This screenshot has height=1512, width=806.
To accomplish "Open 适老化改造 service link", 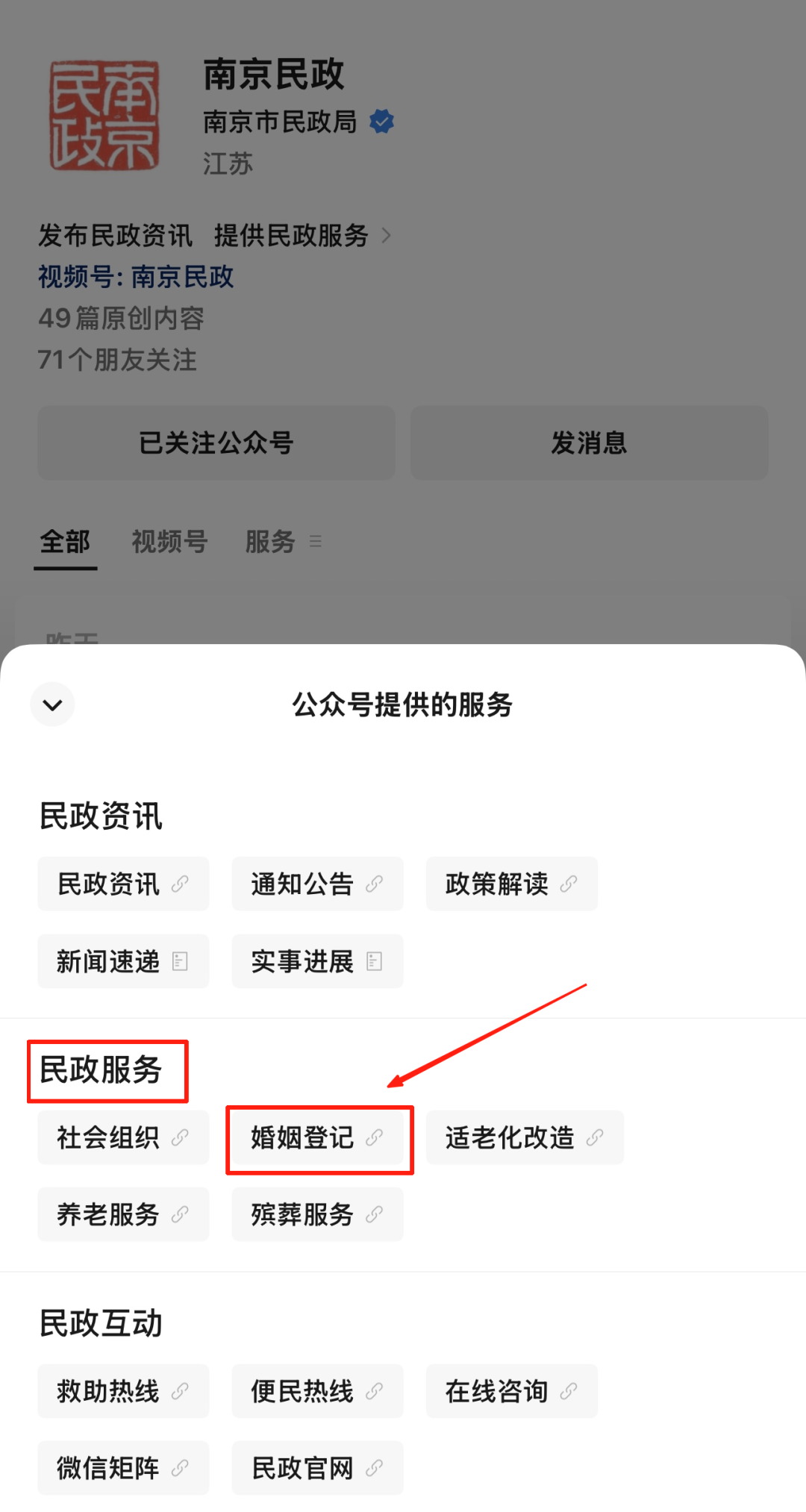I will point(524,1138).
